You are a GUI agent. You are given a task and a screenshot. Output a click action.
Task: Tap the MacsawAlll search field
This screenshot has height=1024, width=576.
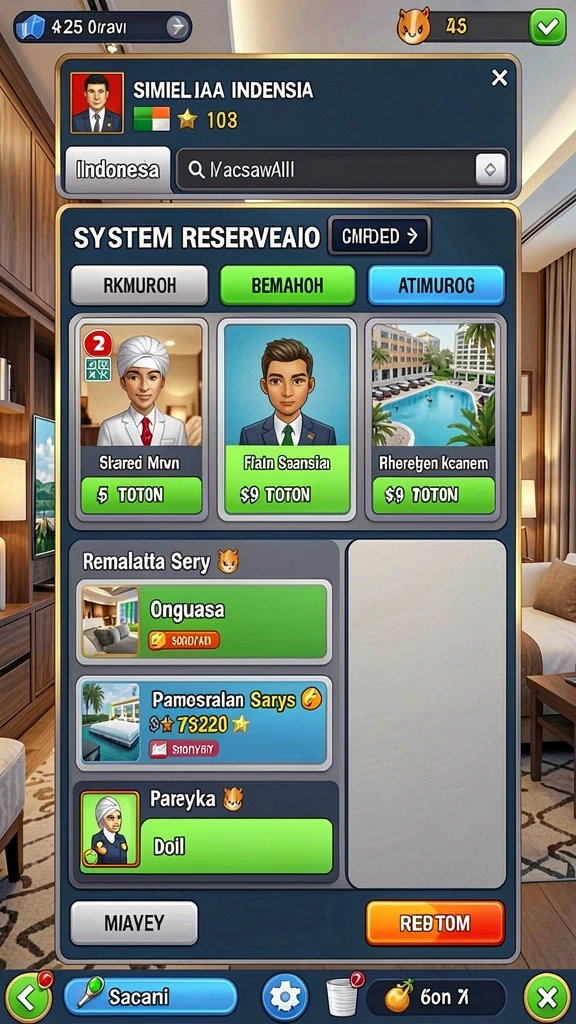[x=343, y=170]
